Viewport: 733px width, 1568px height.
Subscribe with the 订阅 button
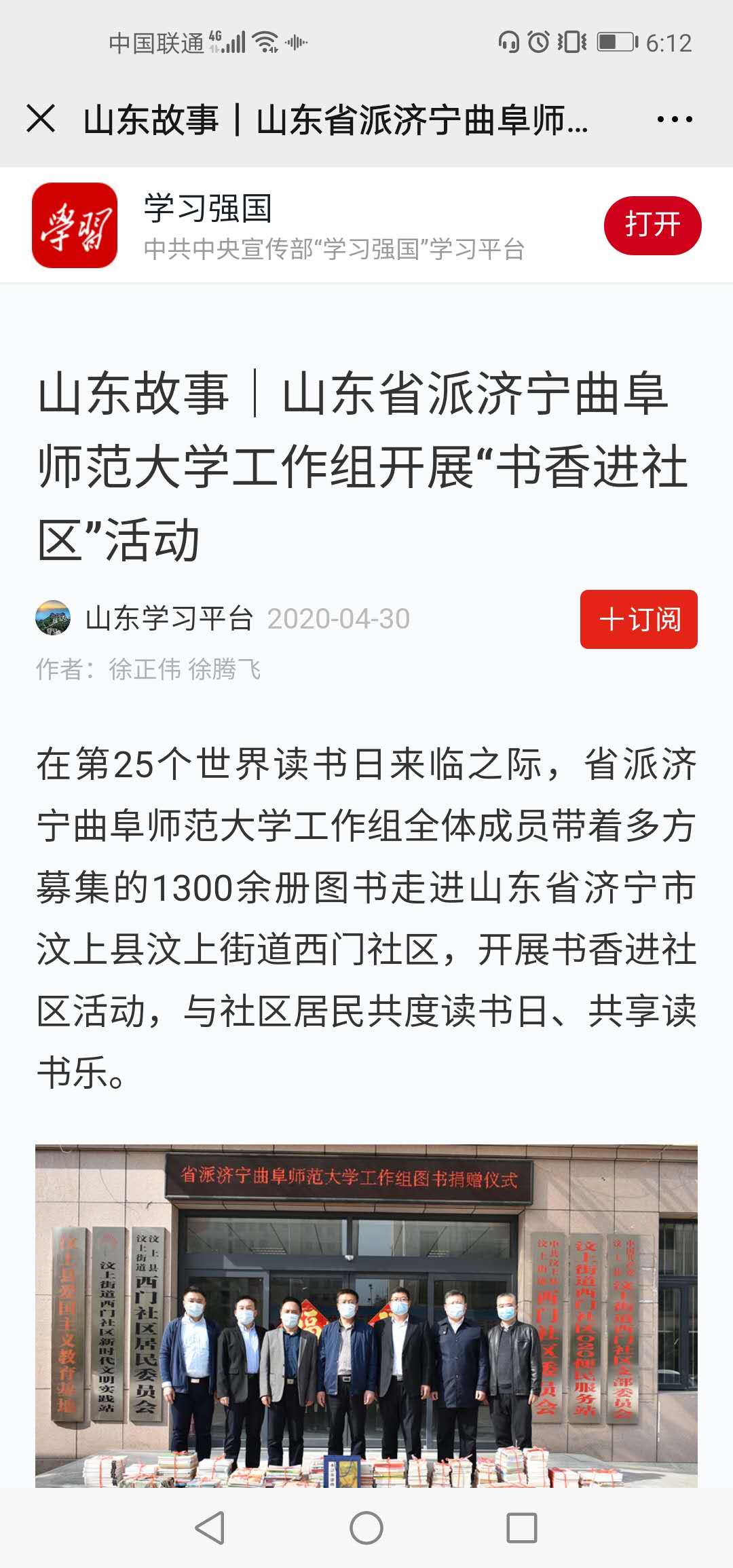[x=638, y=619]
